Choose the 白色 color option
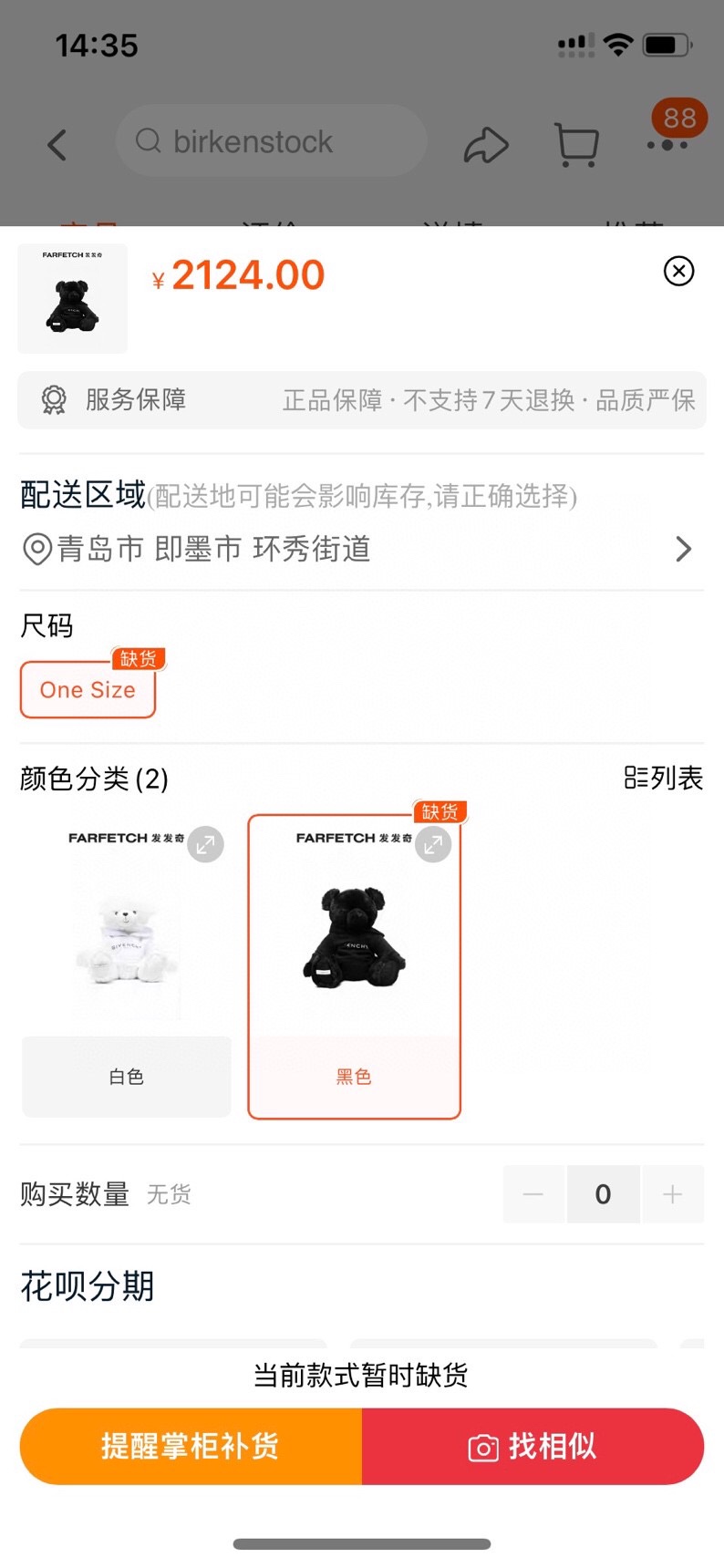The width and height of the screenshot is (724, 1568). pyautogui.click(x=126, y=1077)
